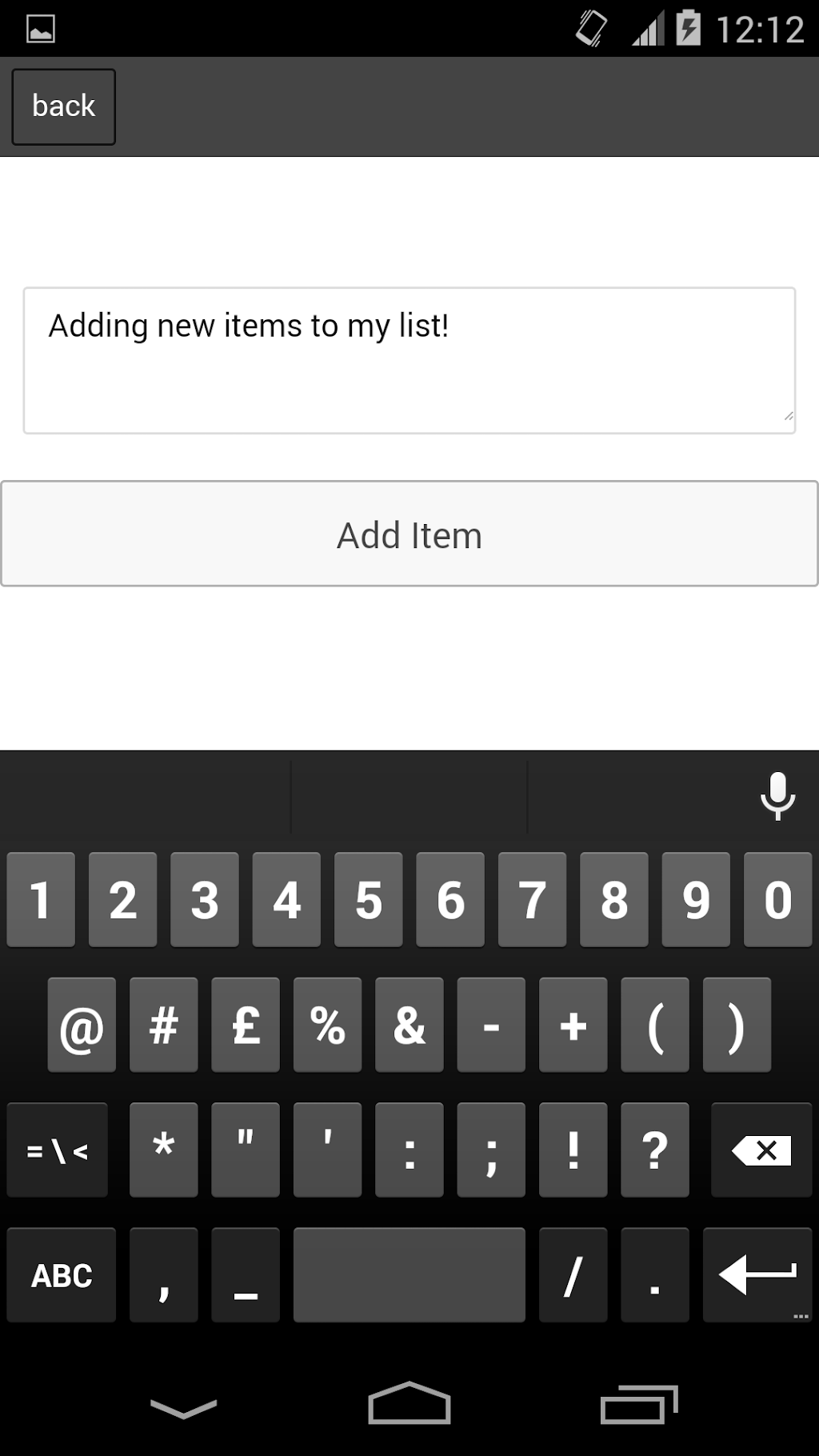The image size is (819, 1456).
Task: Hit the enter key on the keyboard
Action: (x=757, y=1274)
